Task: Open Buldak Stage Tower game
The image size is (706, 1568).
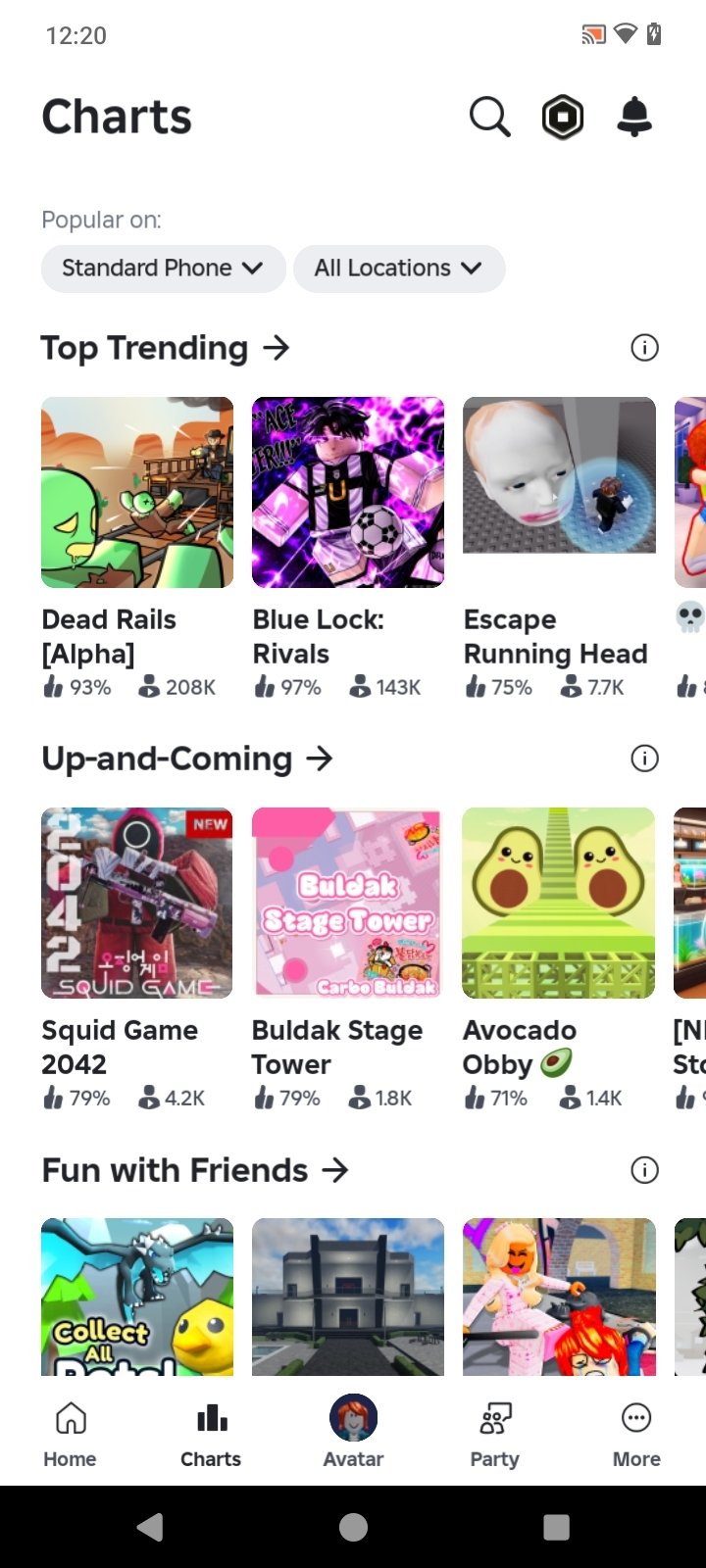Action: 348,903
